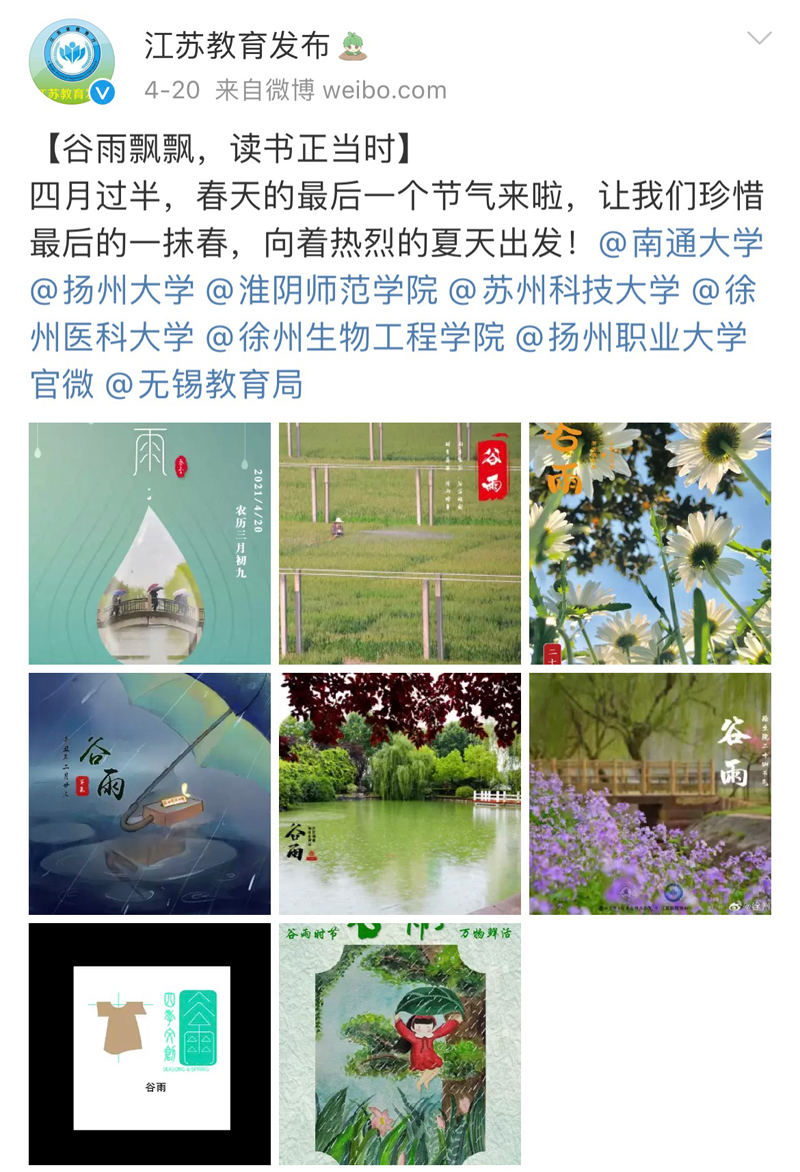This screenshot has height=1172, width=800.
Task: Expand the post options chevron
Action: tap(759, 39)
